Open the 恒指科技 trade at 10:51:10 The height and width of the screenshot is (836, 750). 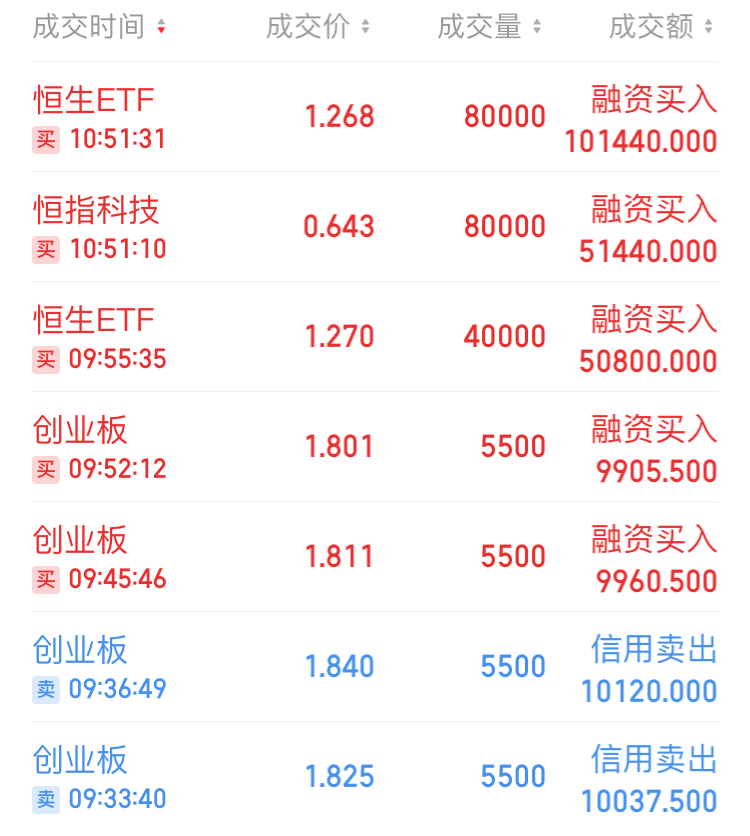pos(374,227)
